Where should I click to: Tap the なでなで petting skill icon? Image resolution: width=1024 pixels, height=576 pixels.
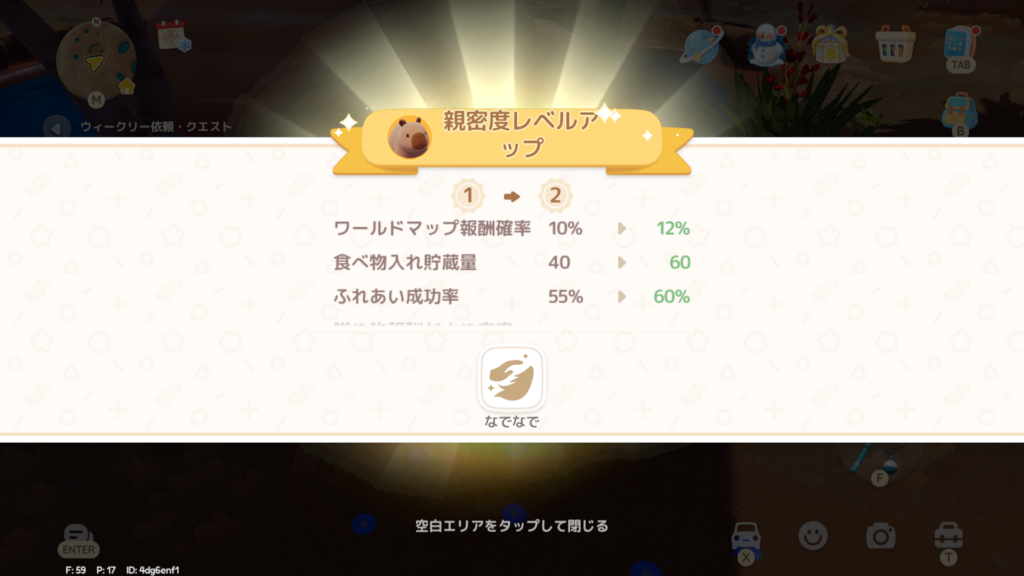click(x=511, y=378)
